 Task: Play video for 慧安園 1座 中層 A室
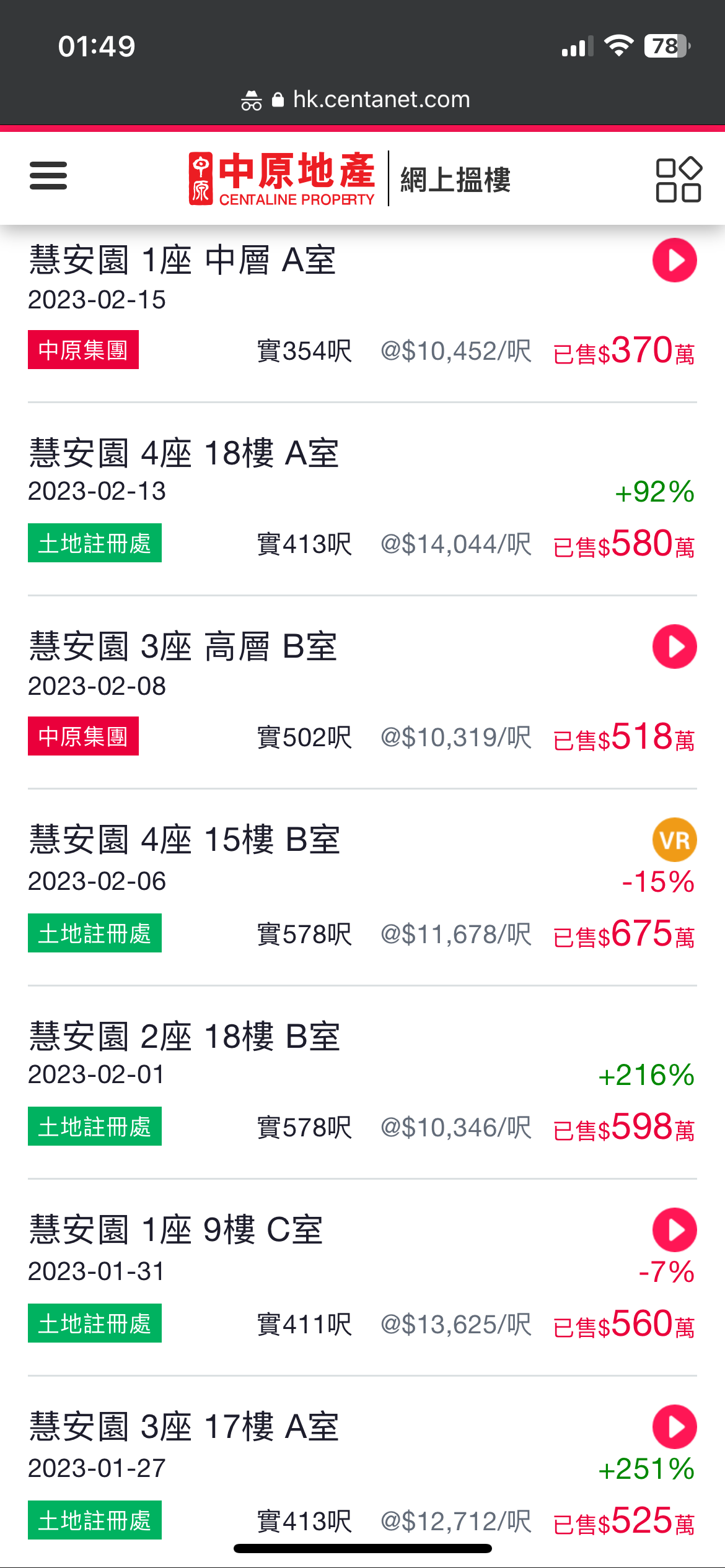[674, 260]
